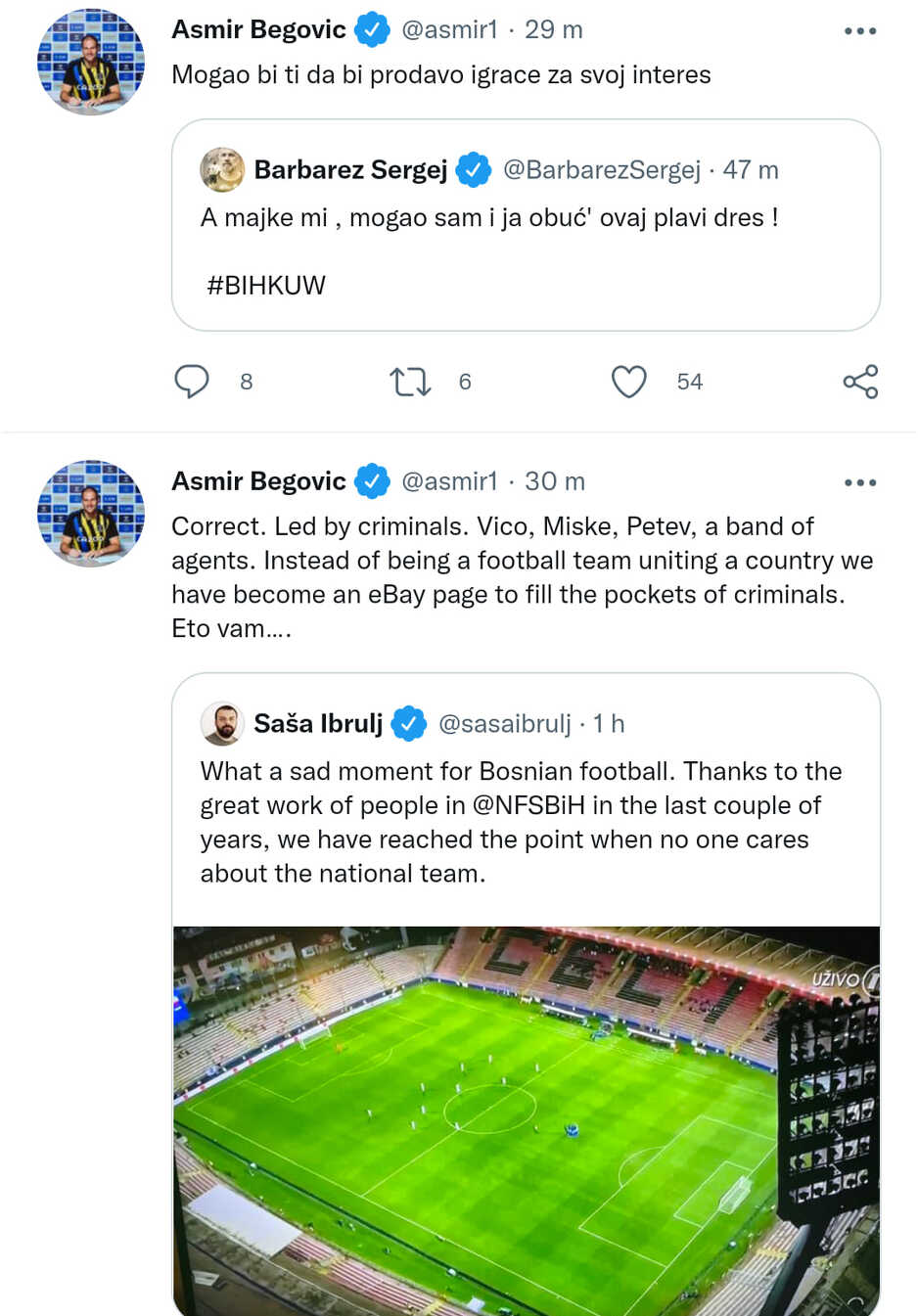Click Barbarez Sergej's profile picture

pos(222,168)
